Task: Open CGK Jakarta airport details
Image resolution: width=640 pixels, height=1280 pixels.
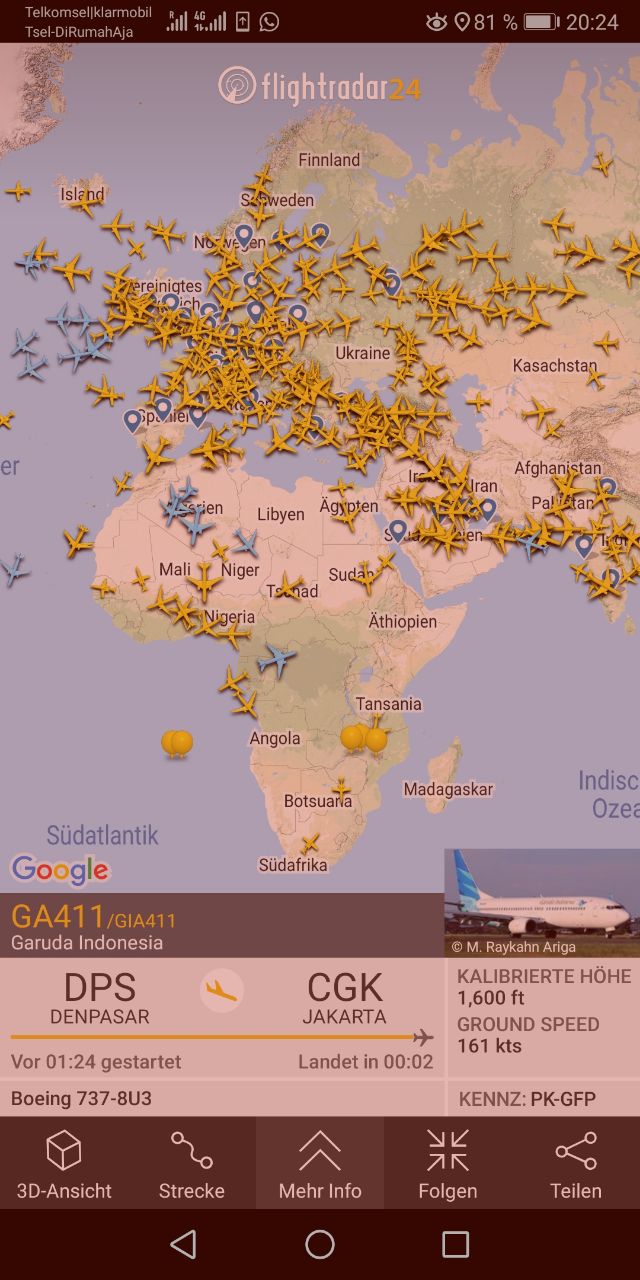Action: [x=344, y=998]
